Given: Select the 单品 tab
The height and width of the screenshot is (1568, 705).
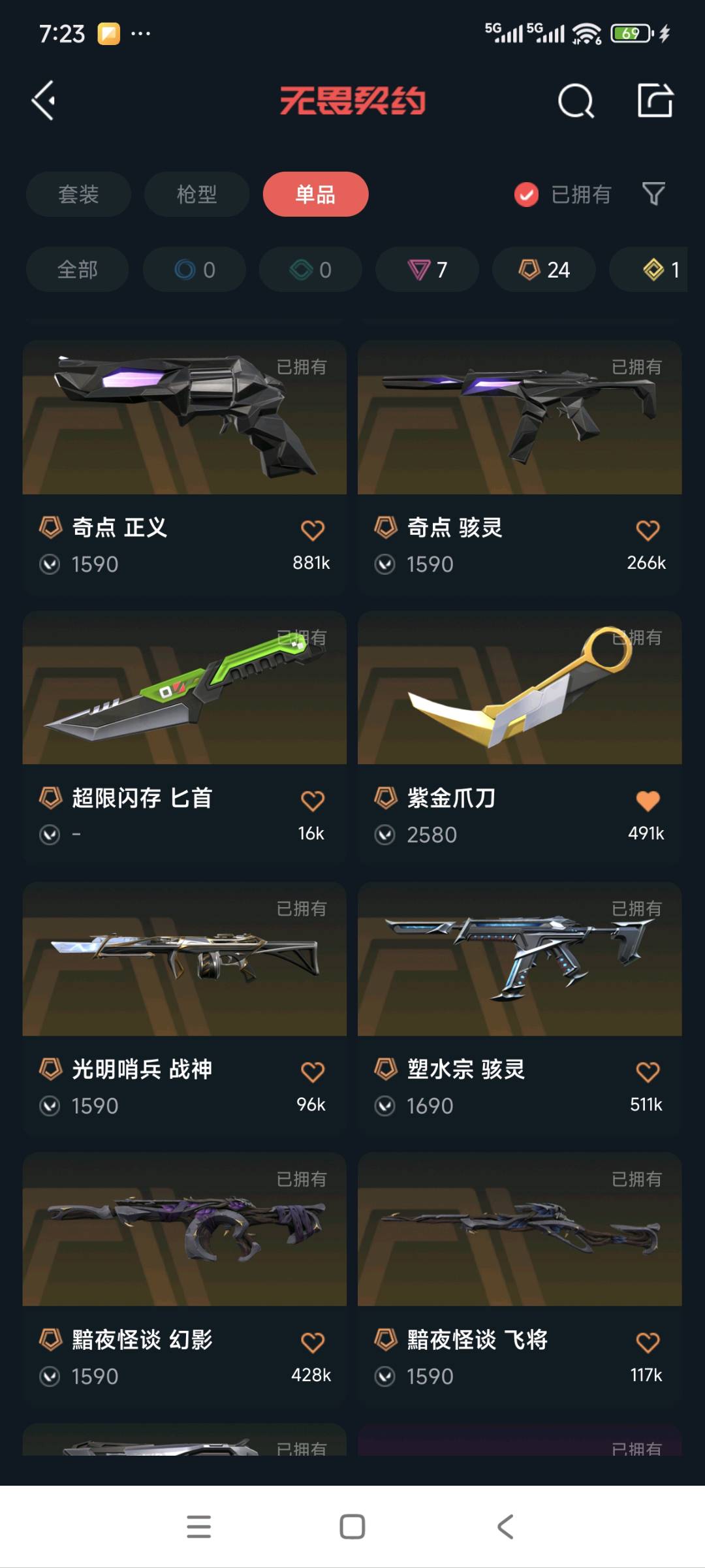Looking at the screenshot, I should click(x=315, y=194).
